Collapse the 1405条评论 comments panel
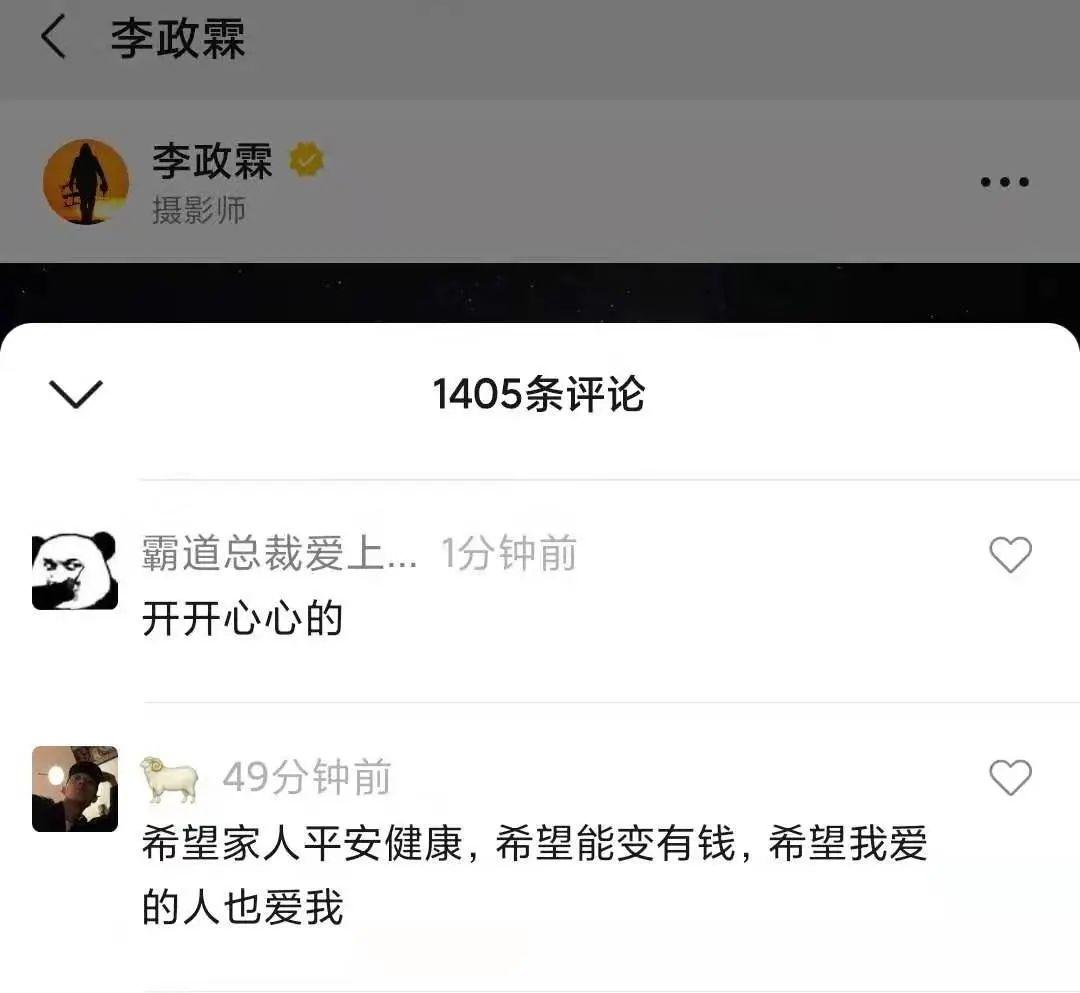This screenshot has width=1080, height=993. coord(76,394)
